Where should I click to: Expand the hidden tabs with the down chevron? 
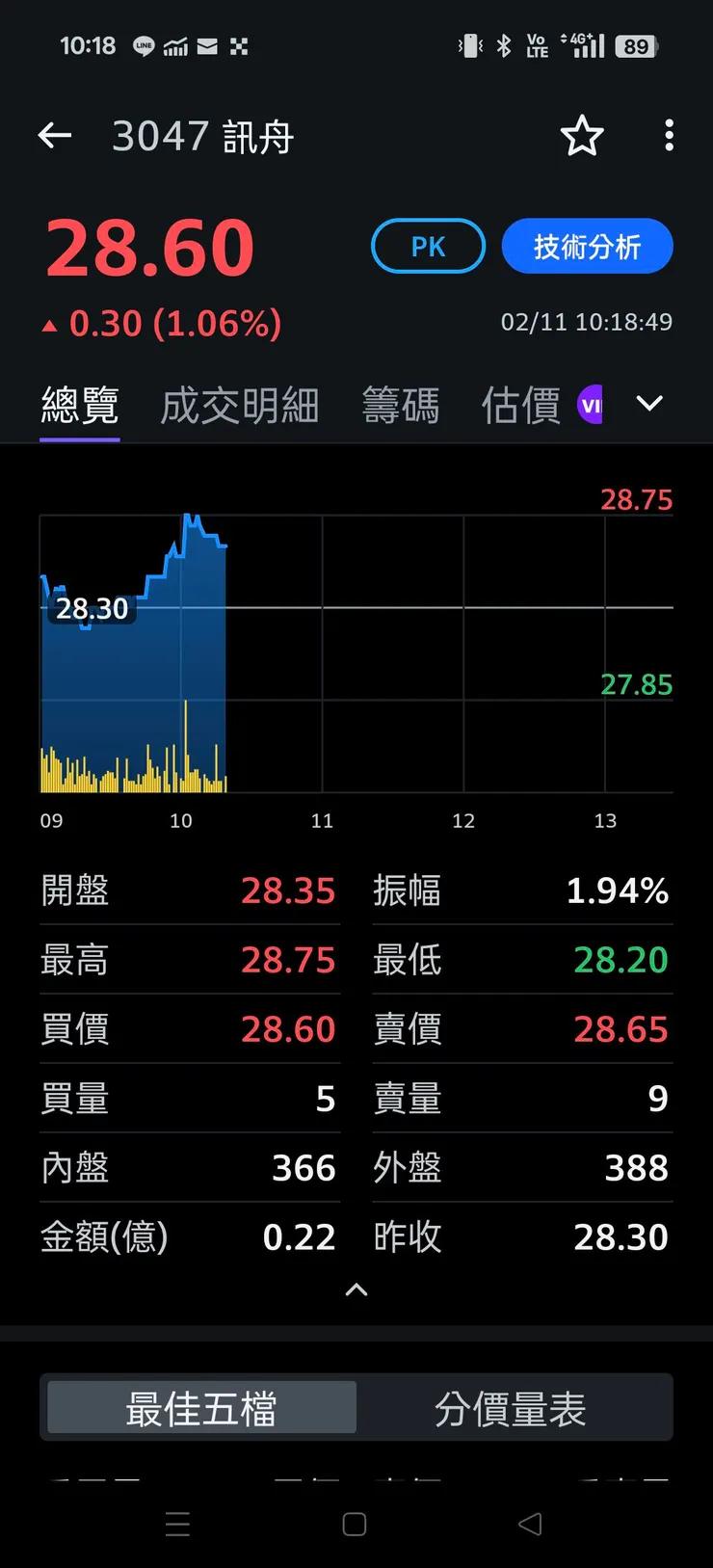point(648,404)
